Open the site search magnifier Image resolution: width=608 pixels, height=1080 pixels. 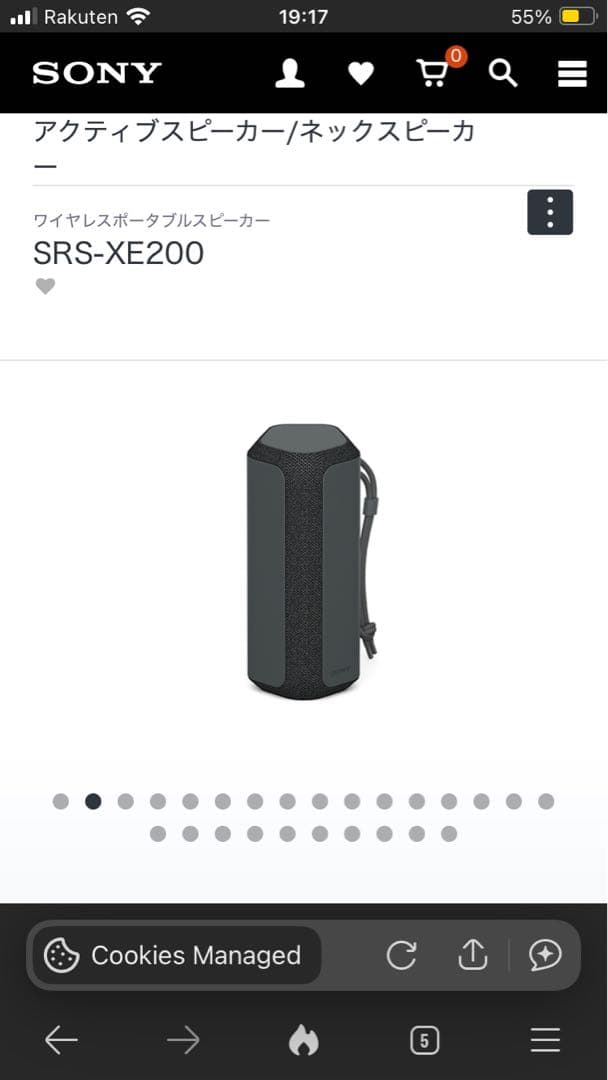tap(502, 73)
